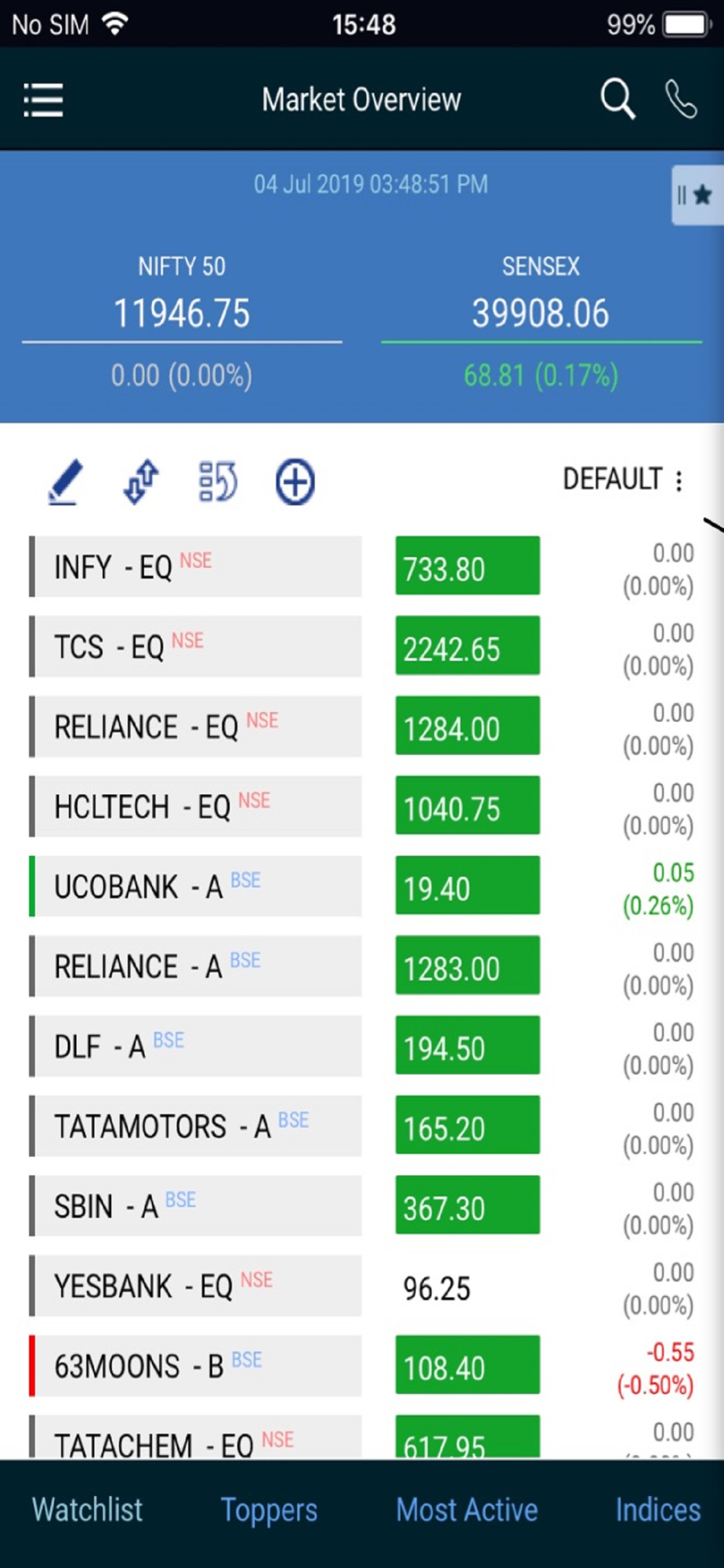Open DLF - A quote
Screen dimensions: 724x1568
[196, 1047]
